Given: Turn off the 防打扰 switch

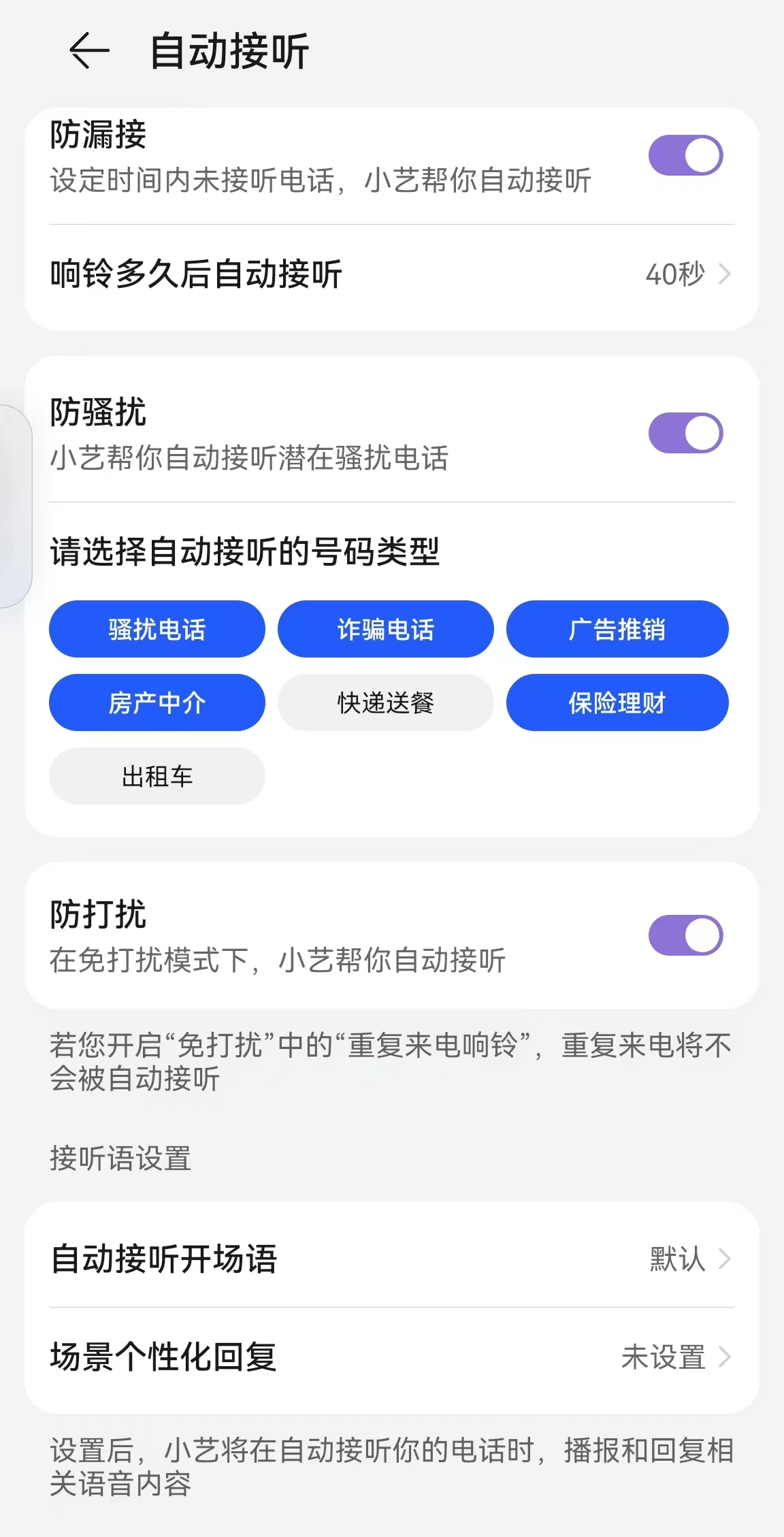Looking at the screenshot, I should click(684, 935).
